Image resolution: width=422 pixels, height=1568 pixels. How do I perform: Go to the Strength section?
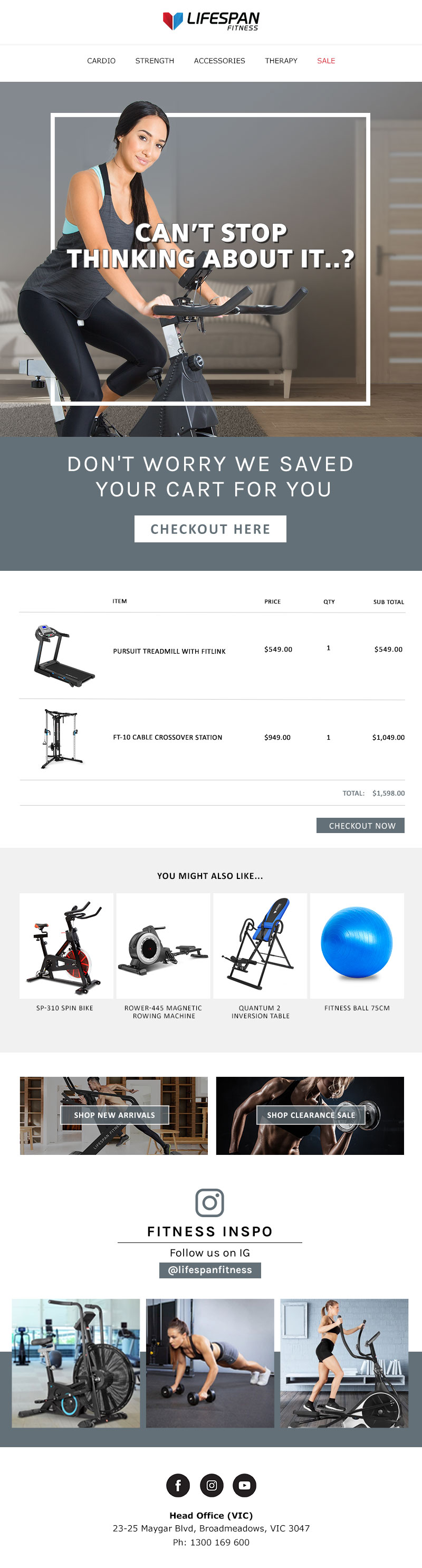pyautogui.click(x=155, y=61)
